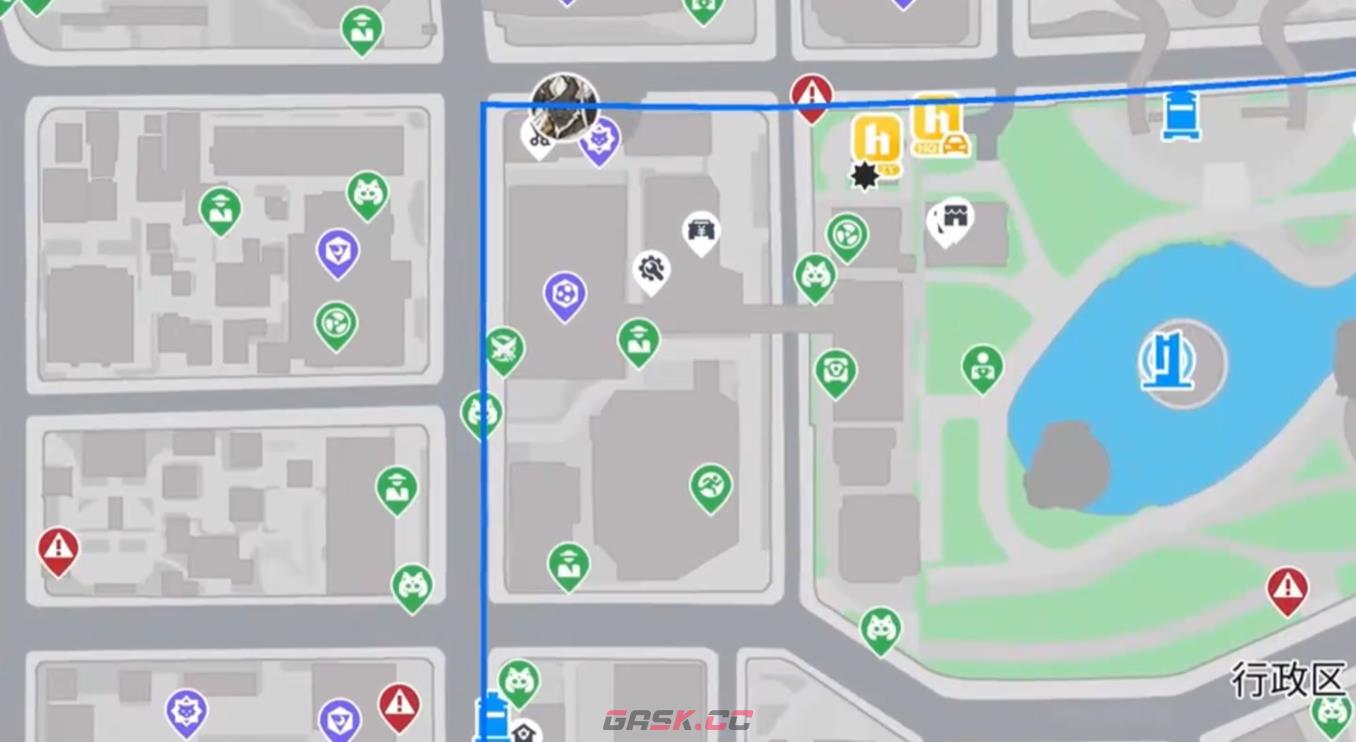1356x742 pixels.
Task: Tap the green winged marker
Action: 504,350
